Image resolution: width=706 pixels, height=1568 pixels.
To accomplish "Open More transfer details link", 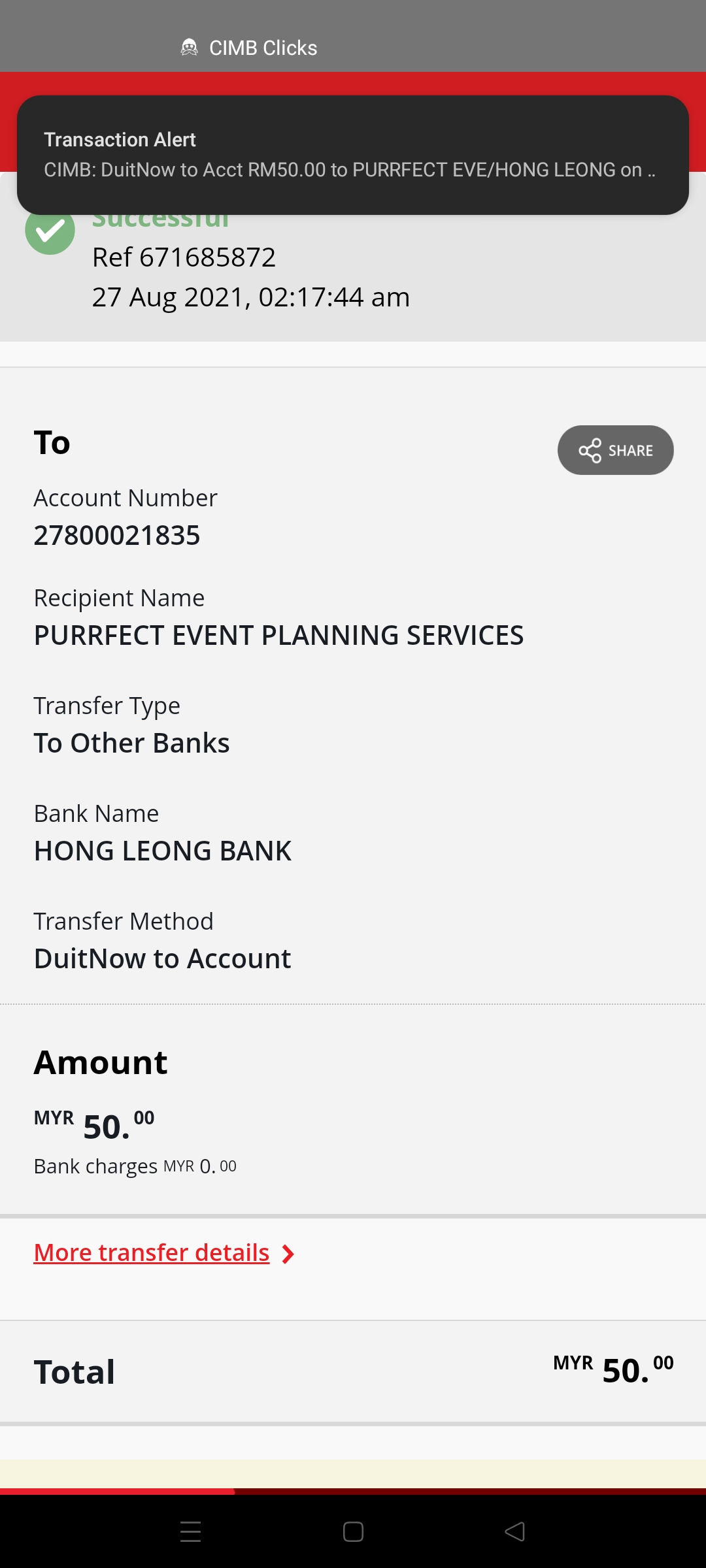I will 164,1253.
